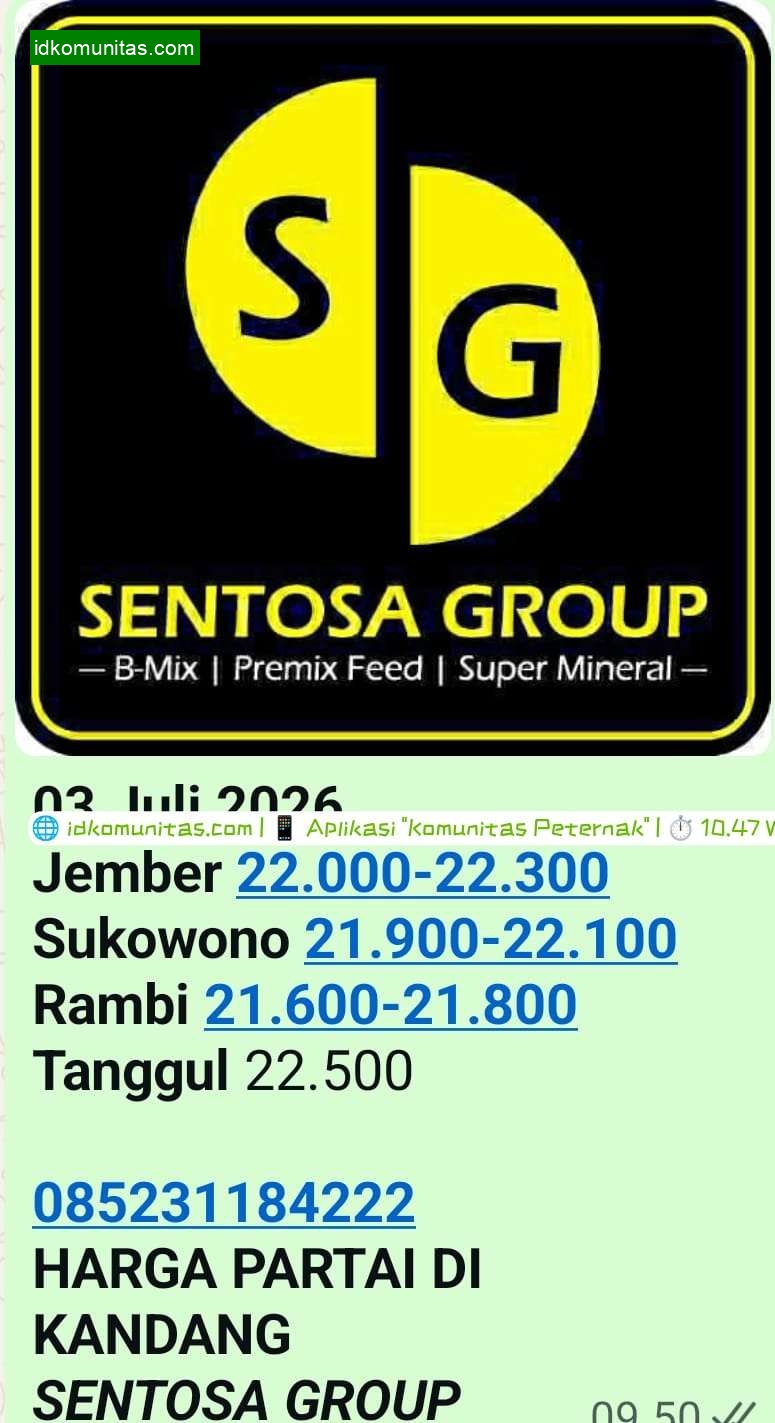This screenshot has height=1423, width=775.
Task: Open the Jember 22.000-22.300 linked number
Action: (423, 872)
